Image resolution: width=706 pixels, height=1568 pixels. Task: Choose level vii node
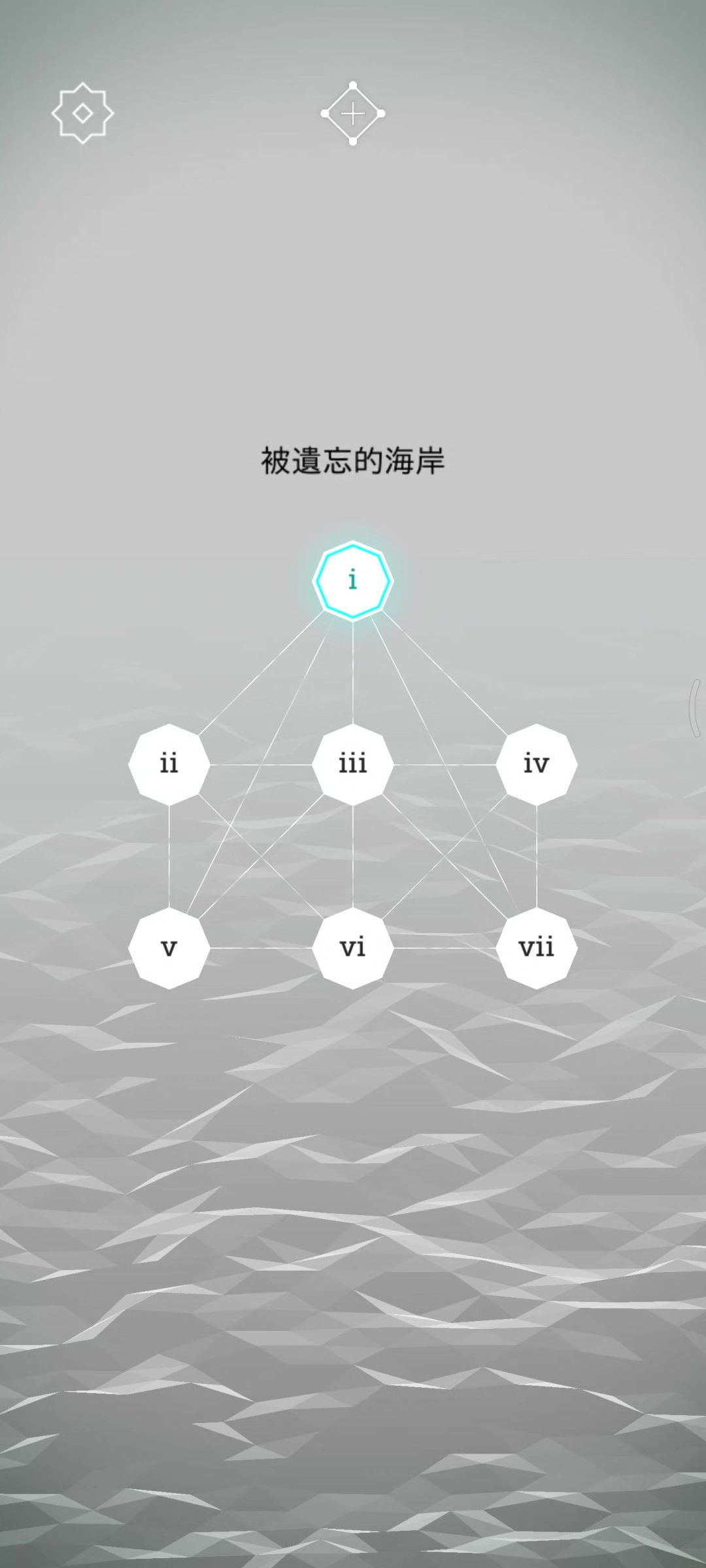click(536, 947)
